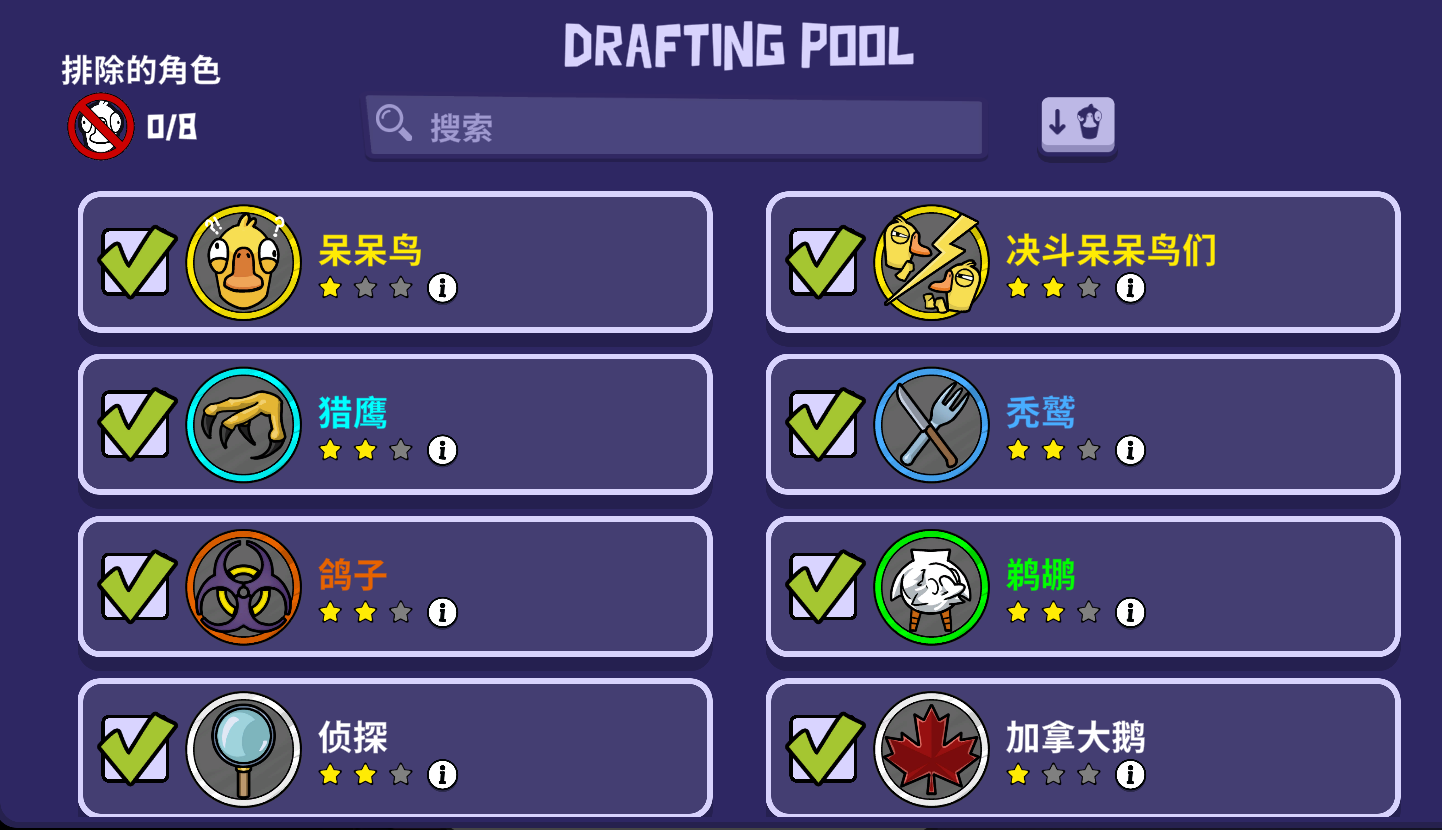
Task: View 猎鹰 role info
Action: (442, 450)
